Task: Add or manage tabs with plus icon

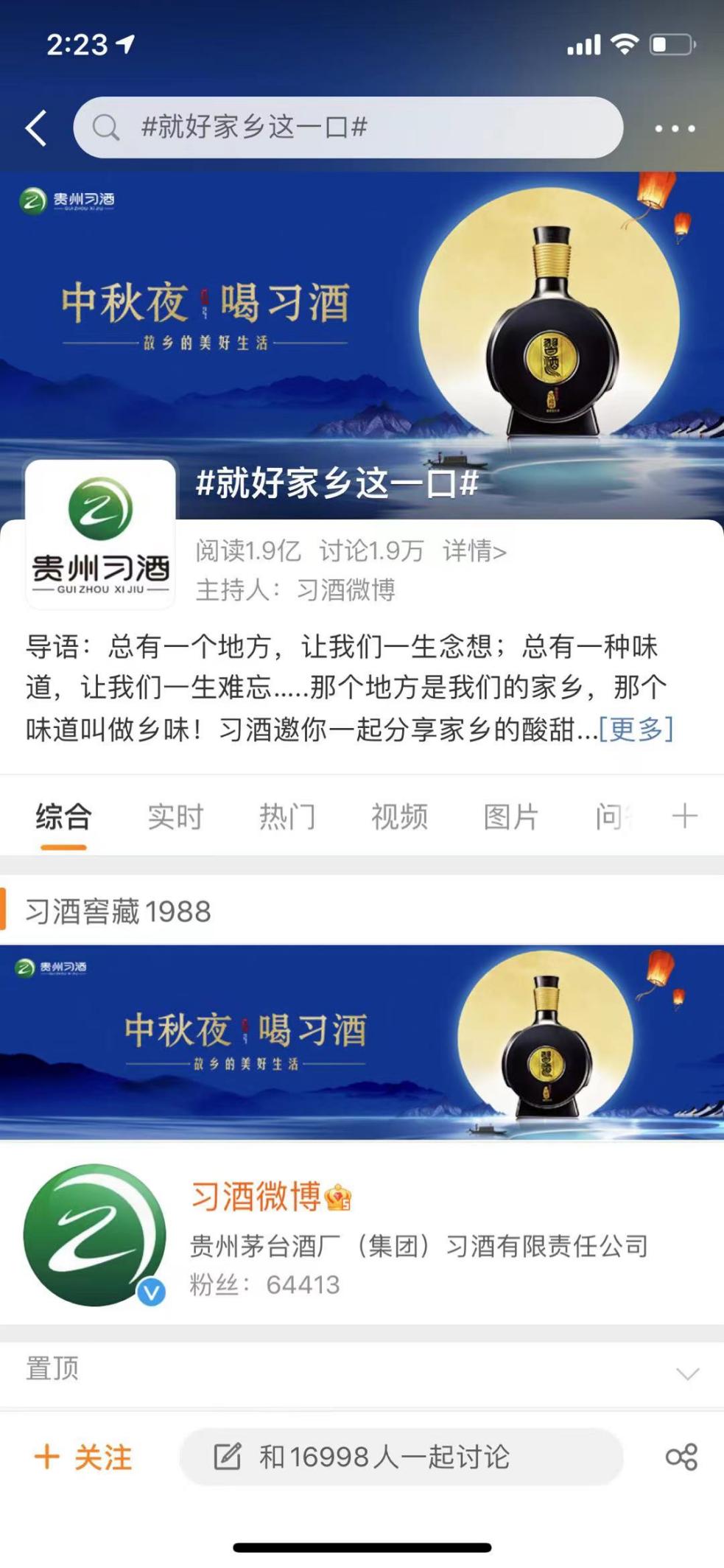Action: click(684, 816)
